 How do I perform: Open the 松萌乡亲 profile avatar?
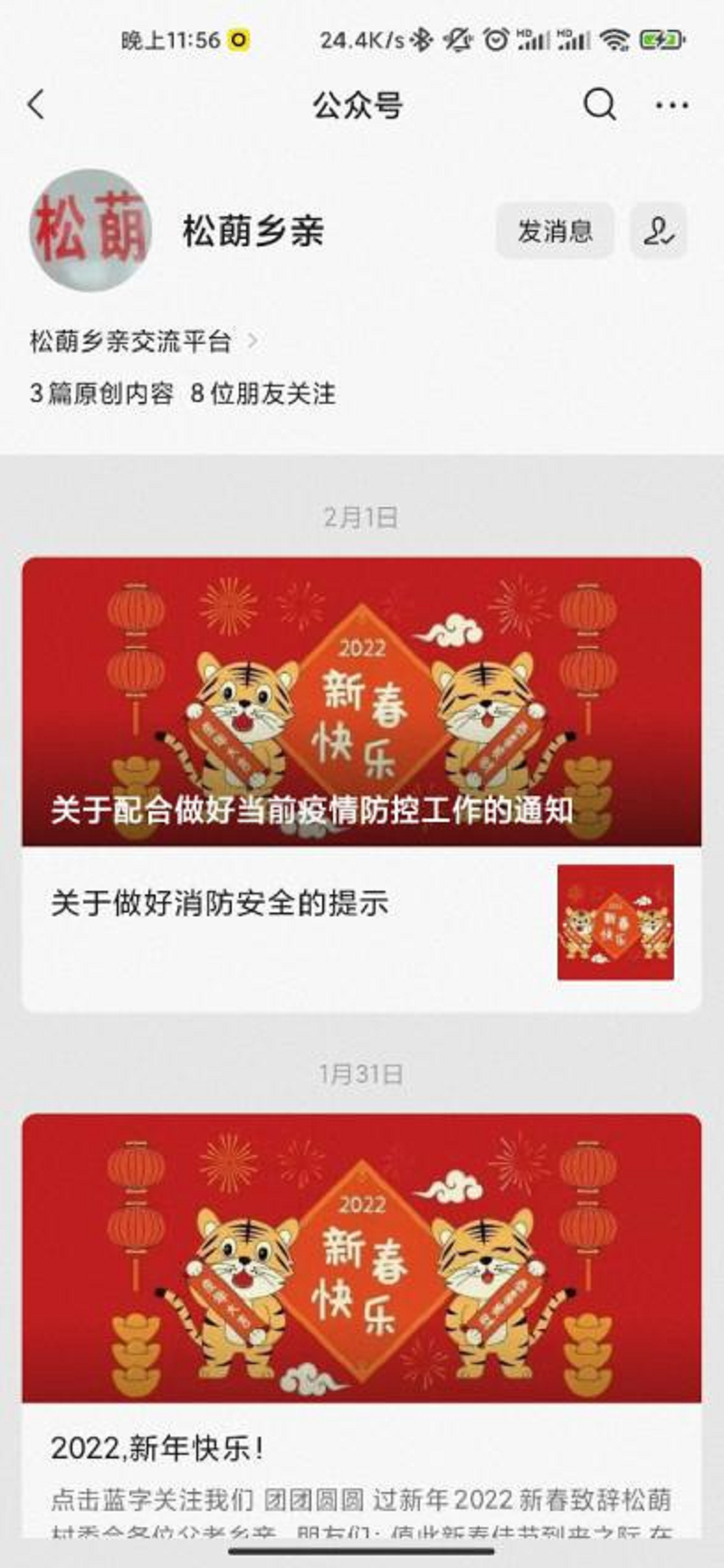coord(90,230)
